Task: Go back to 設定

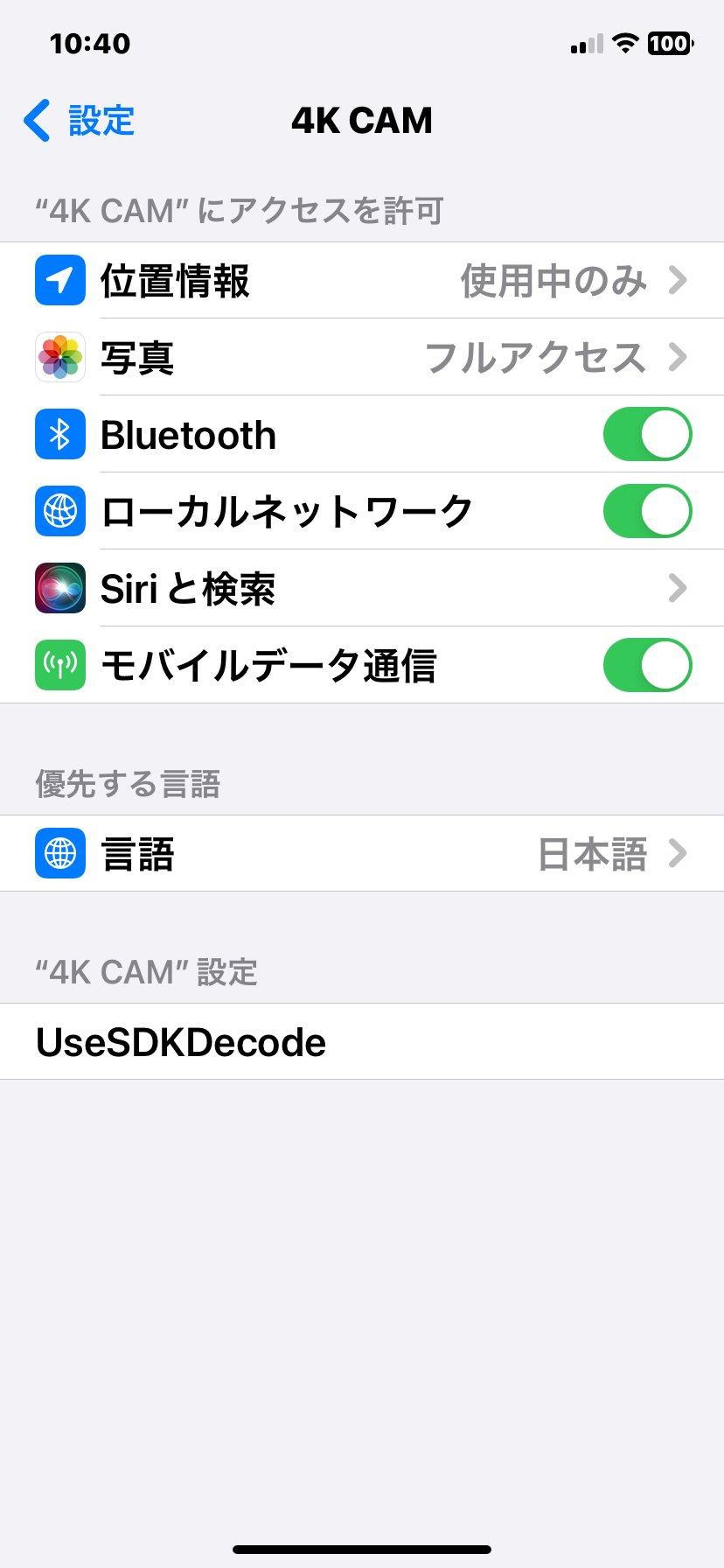Action: 80,121
